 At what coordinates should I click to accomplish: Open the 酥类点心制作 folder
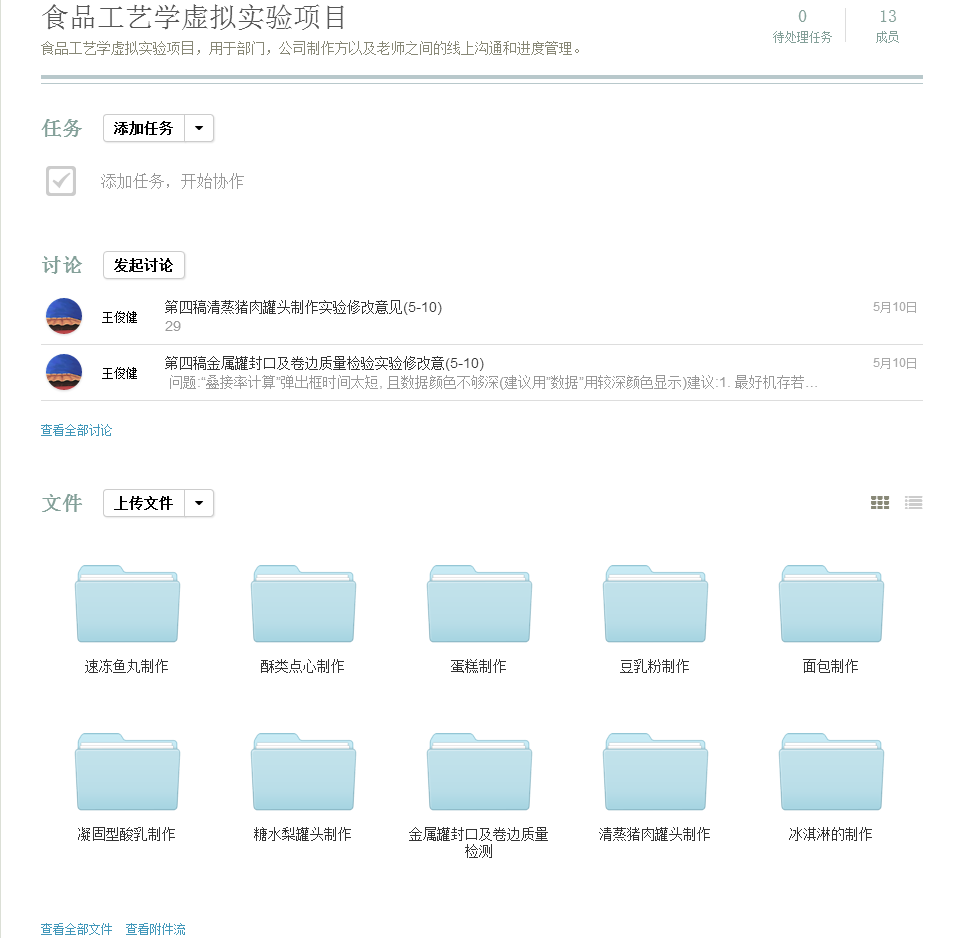pos(303,605)
